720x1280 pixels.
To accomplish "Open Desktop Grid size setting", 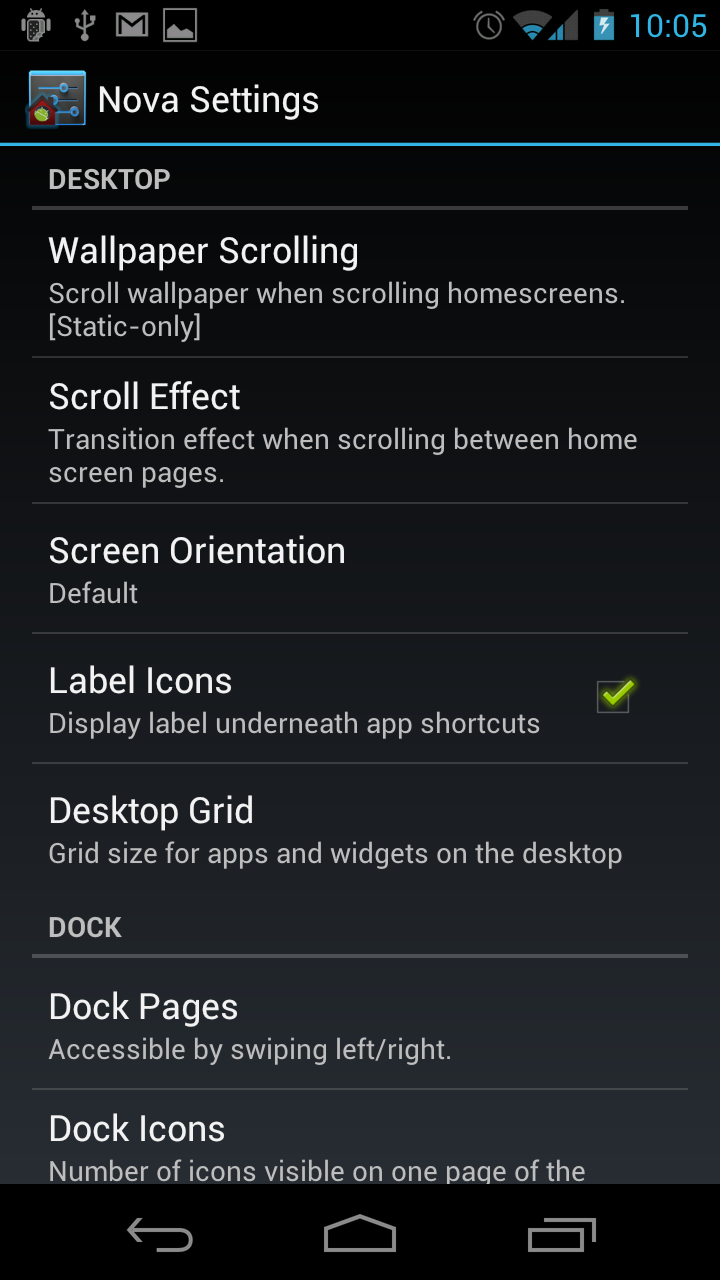I will tap(360, 829).
